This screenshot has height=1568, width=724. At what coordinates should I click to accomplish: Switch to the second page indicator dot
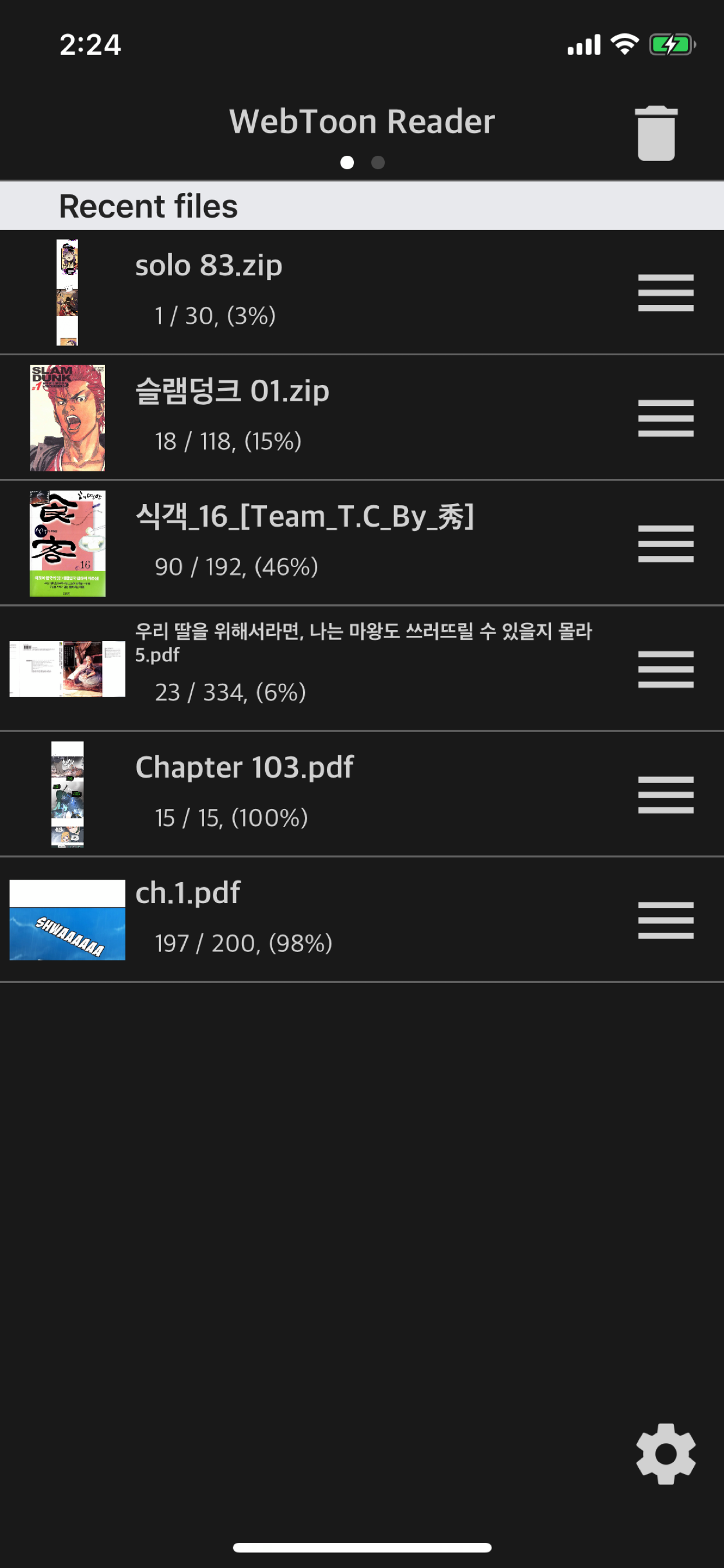(x=378, y=163)
